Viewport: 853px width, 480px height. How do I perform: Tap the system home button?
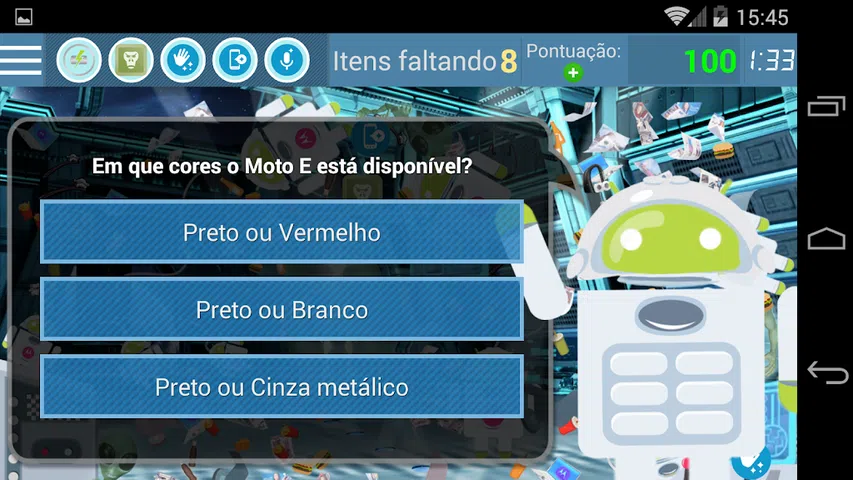pyautogui.click(x=827, y=238)
